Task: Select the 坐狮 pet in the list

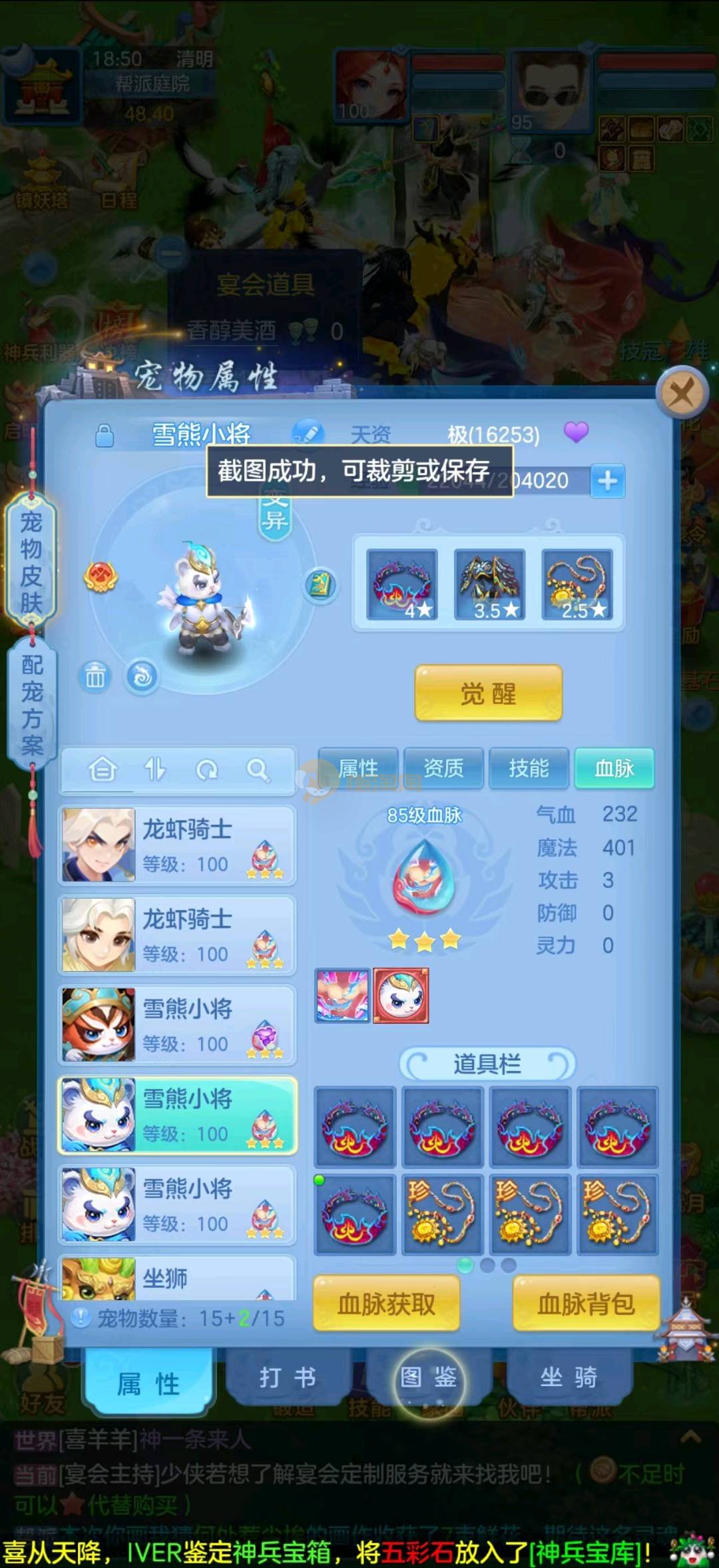Action: [176, 1278]
